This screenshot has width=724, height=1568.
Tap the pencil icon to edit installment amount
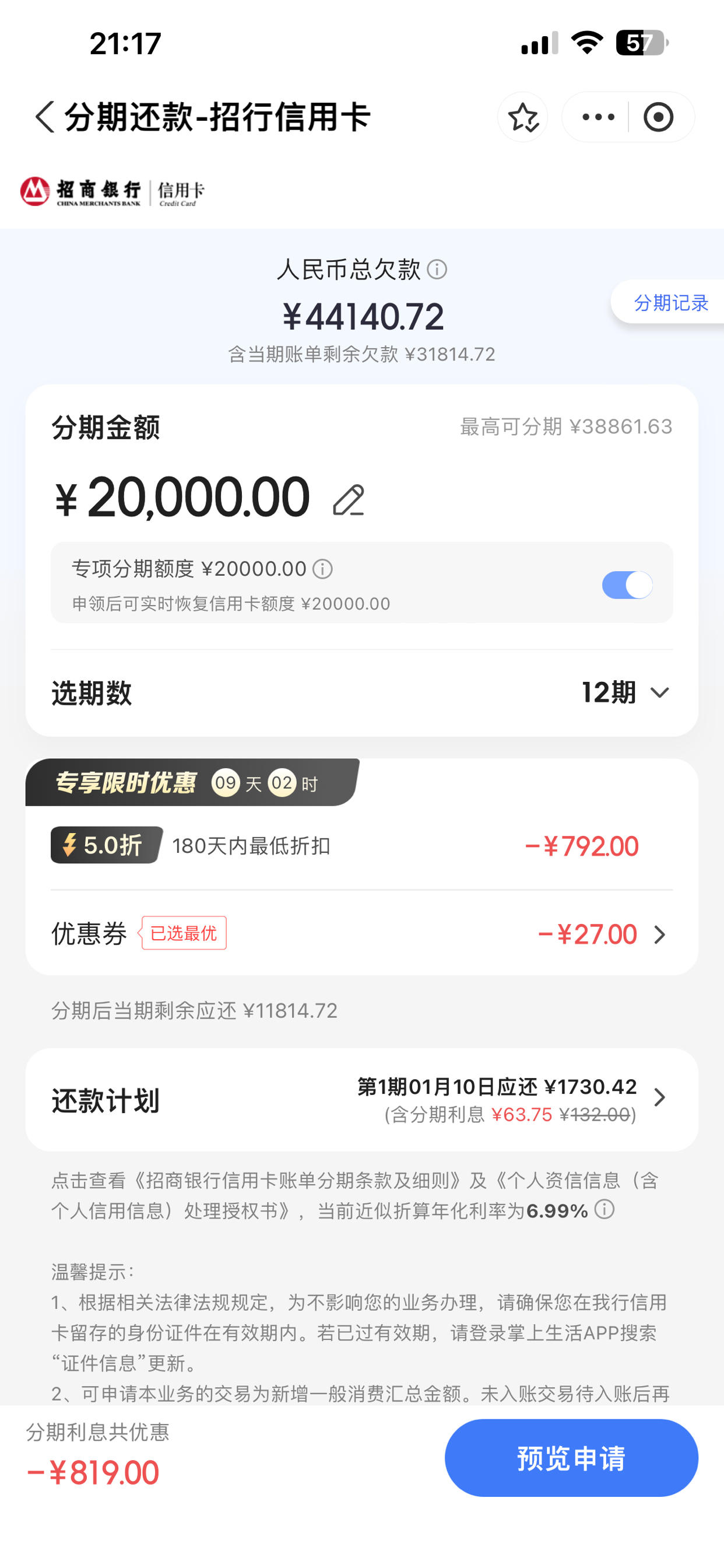pos(349,501)
